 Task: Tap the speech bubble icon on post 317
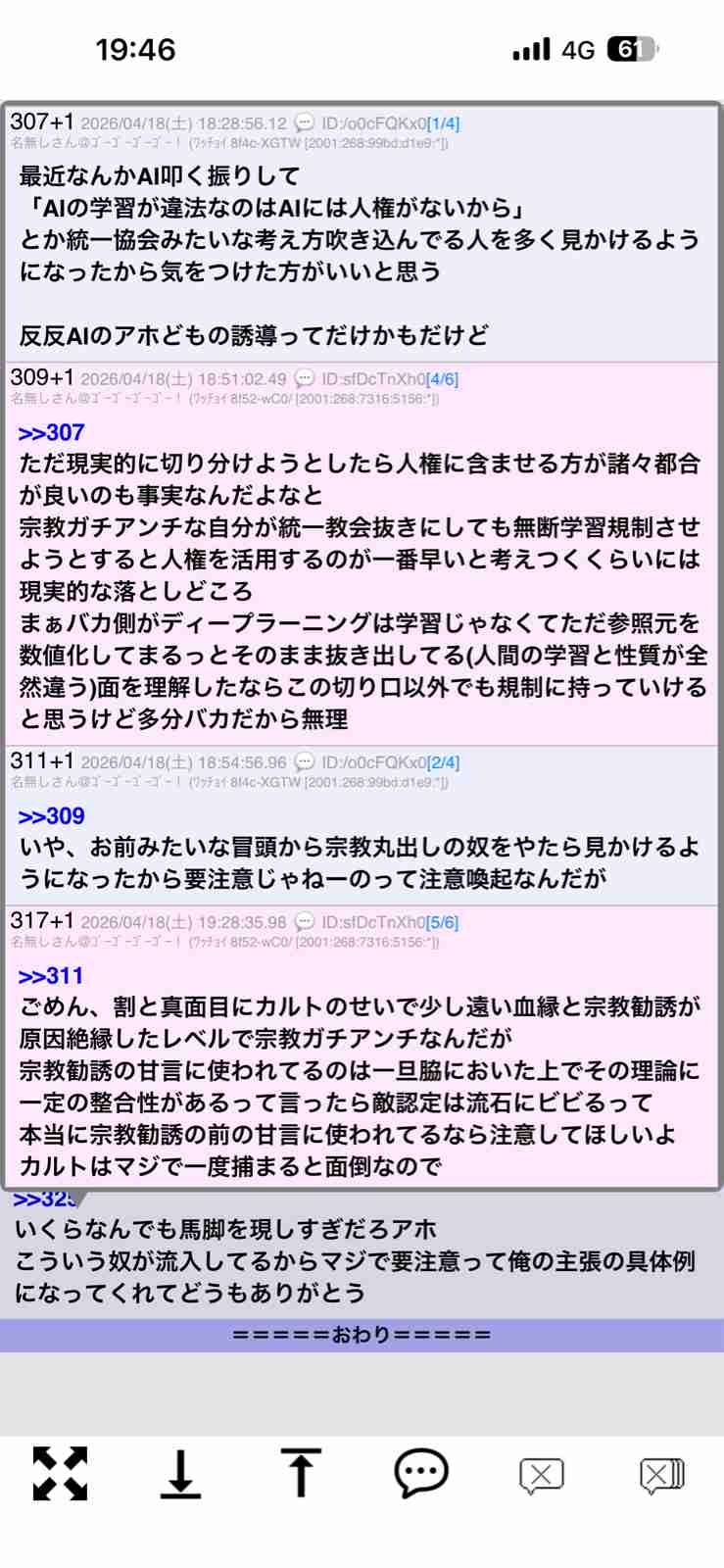[x=305, y=922]
